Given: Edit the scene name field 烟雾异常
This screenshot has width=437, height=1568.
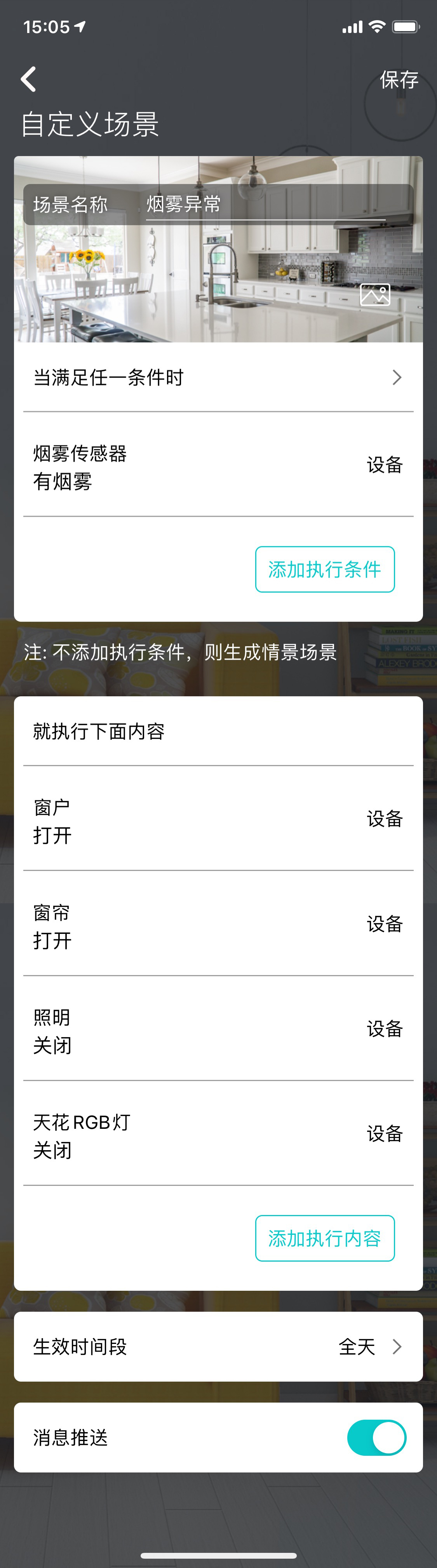Looking at the screenshot, I should pos(265,205).
